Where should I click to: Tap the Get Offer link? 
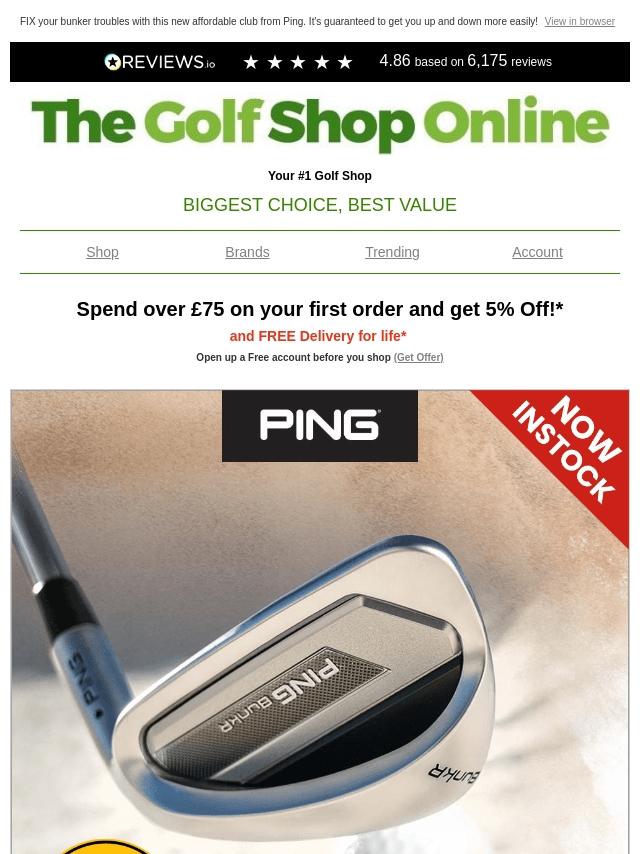[418, 357]
